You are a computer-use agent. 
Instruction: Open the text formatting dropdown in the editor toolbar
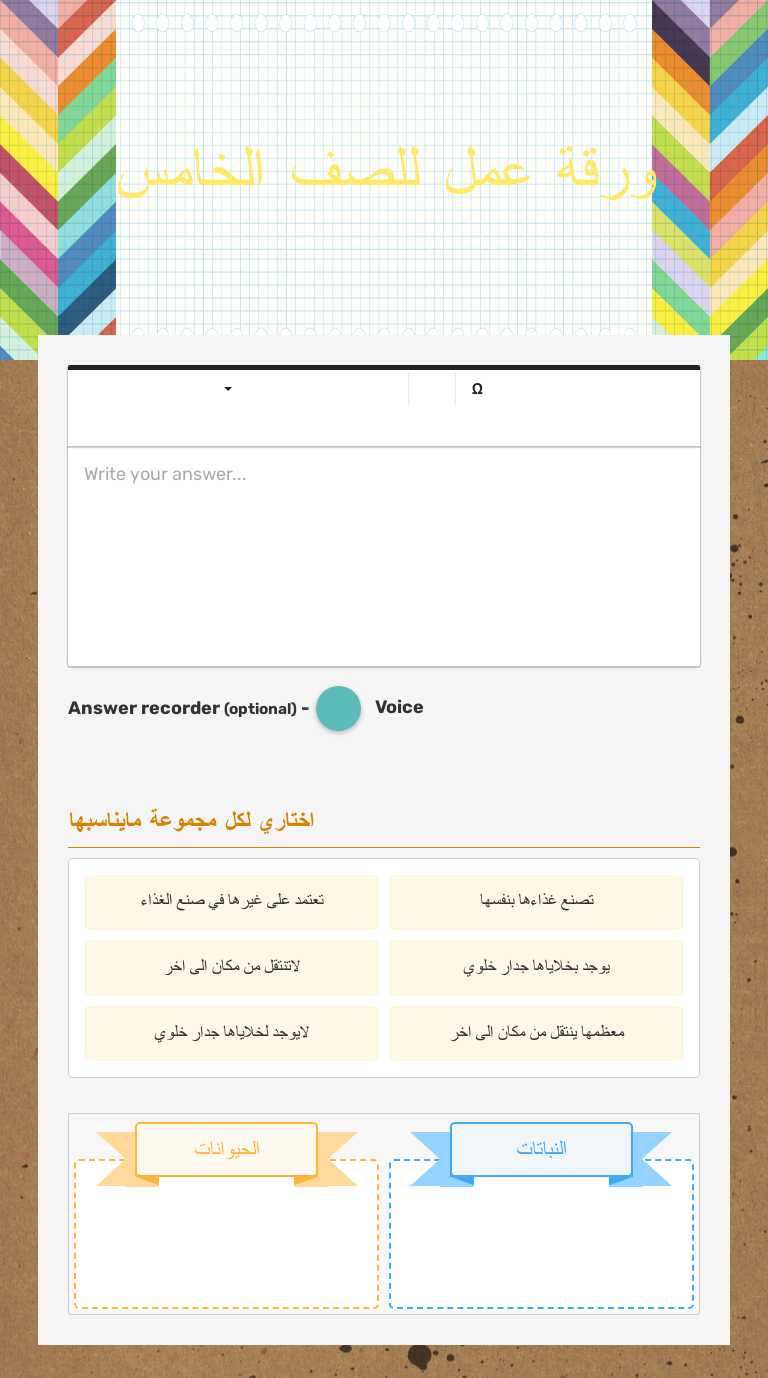click(x=227, y=389)
